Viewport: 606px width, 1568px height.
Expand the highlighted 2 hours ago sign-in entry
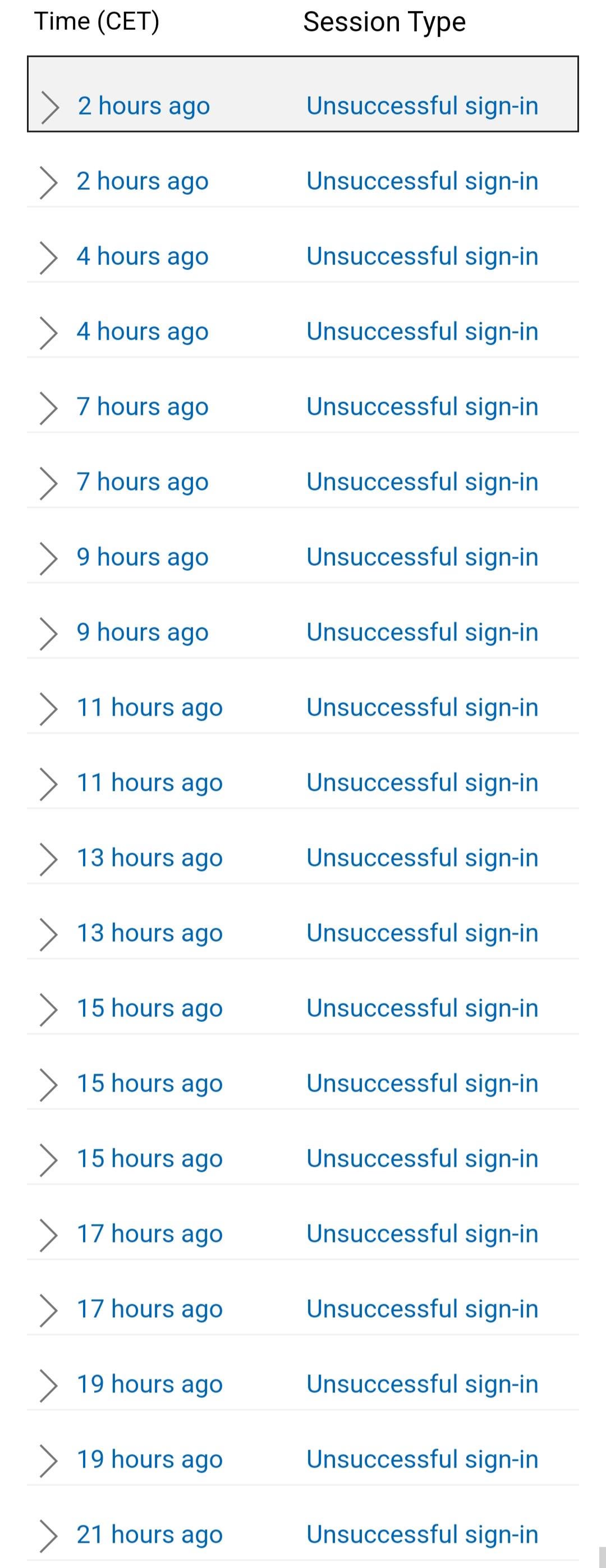(x=49, y=107)
